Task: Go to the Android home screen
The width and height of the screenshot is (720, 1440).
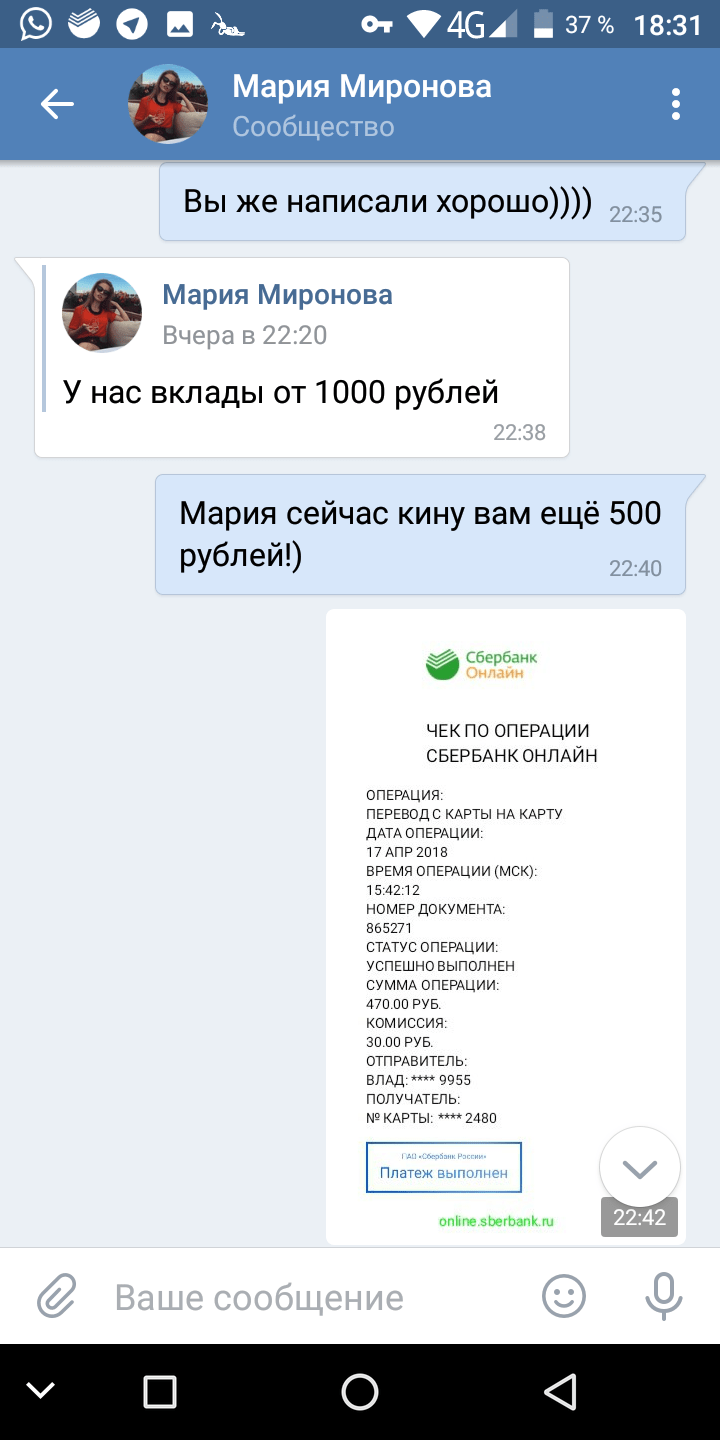Action: click(x=360, y=1391)
